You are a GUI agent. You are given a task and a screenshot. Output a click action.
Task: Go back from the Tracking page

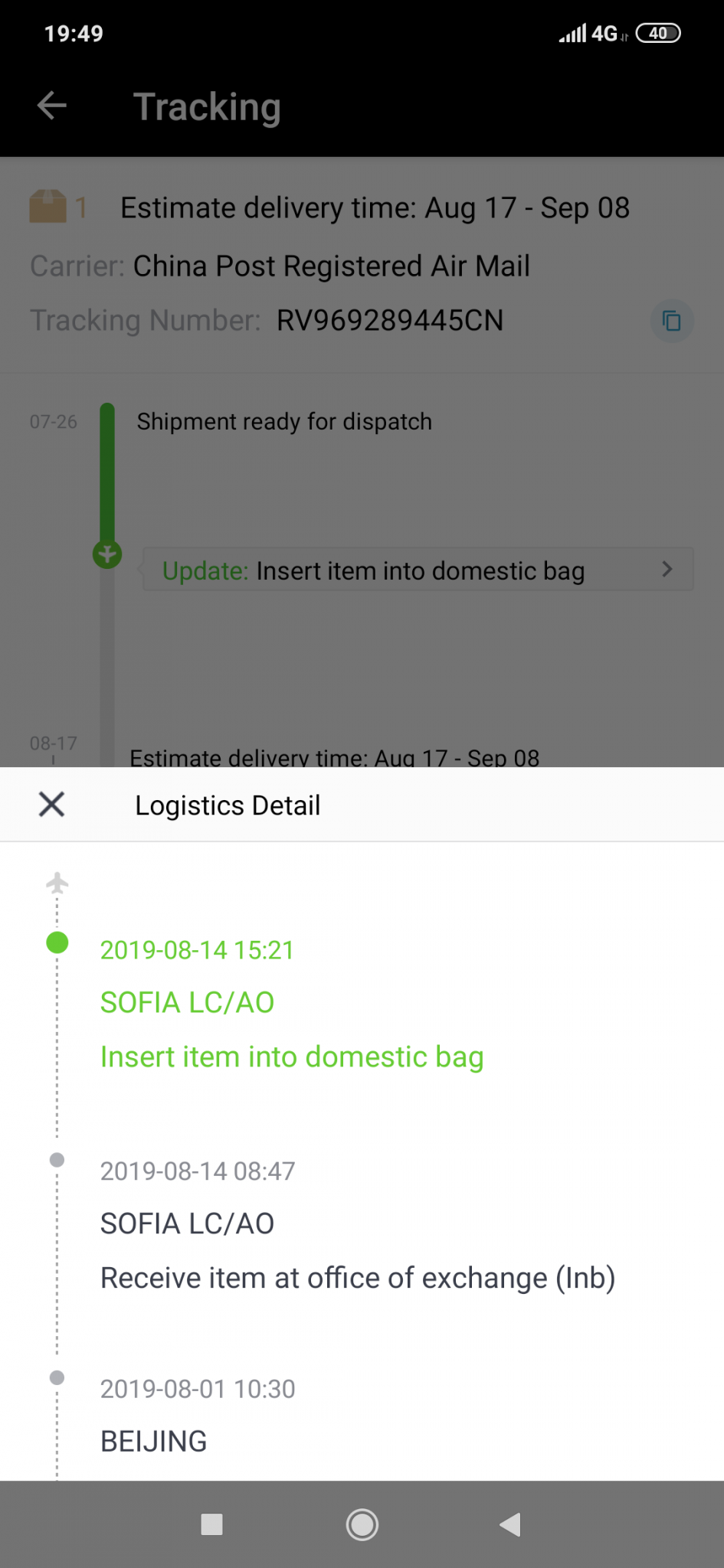pos(52,106)
